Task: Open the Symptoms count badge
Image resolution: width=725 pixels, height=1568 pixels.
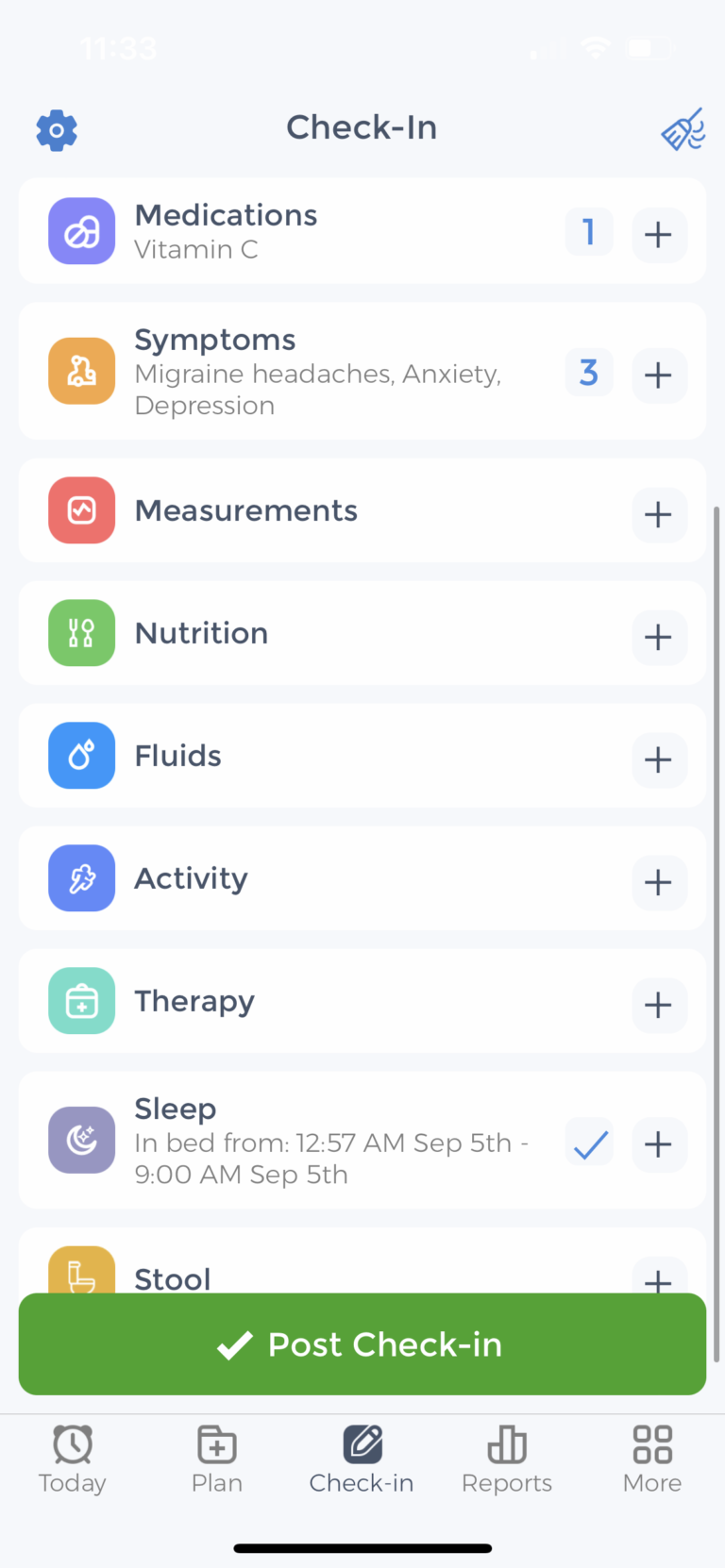Action: [588, 373]
